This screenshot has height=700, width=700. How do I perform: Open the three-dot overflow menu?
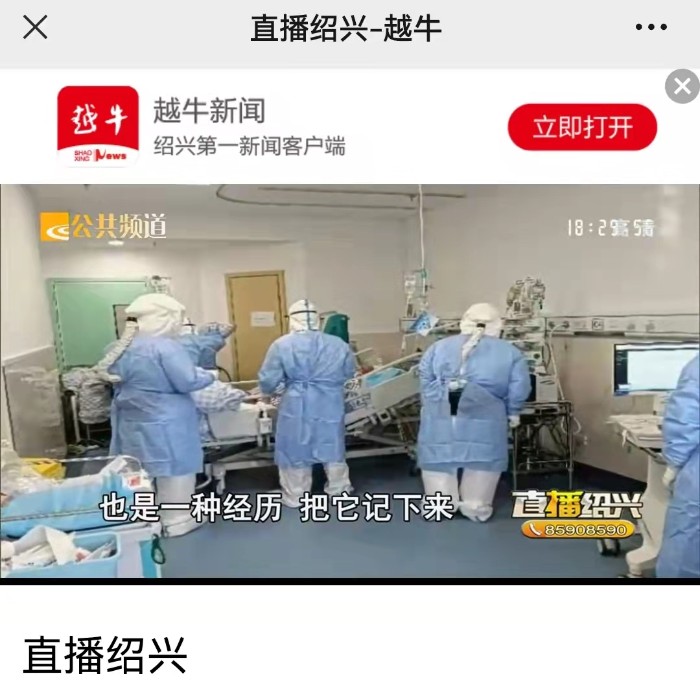pos(651,28)
